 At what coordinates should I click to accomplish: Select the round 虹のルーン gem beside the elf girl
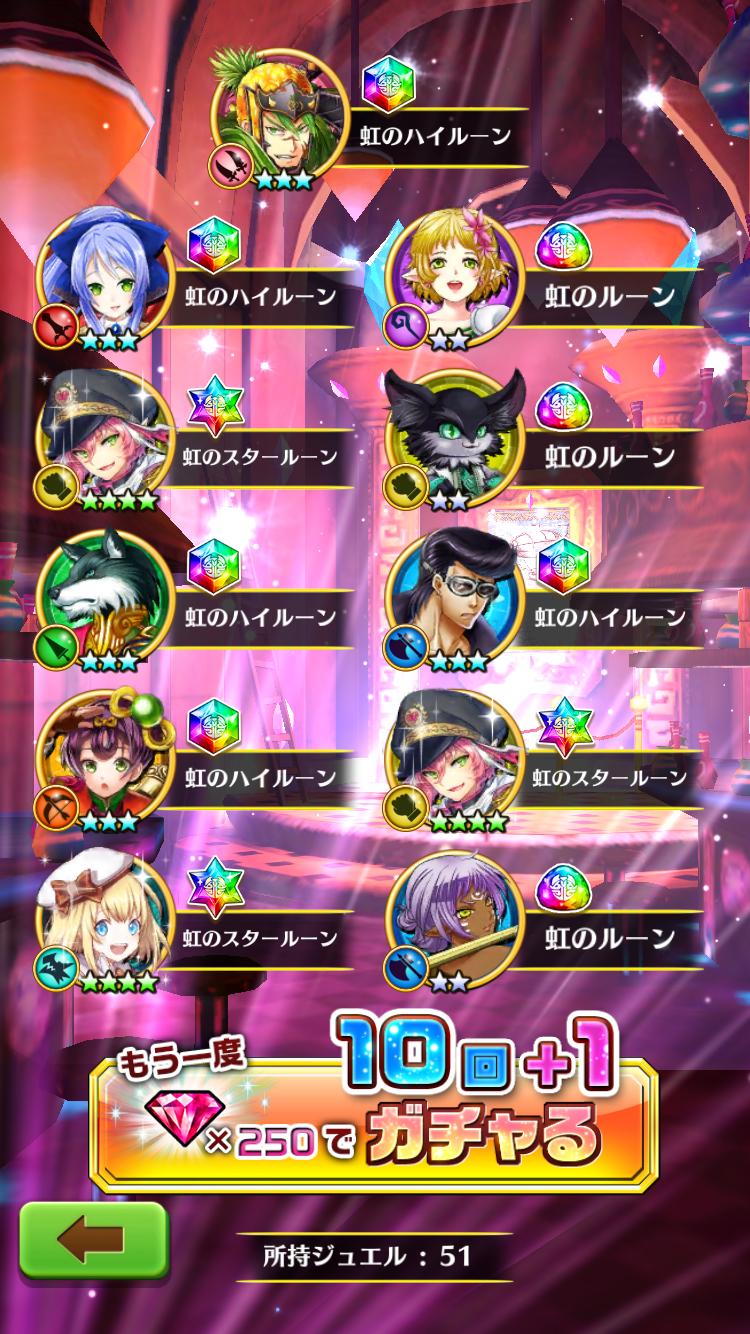(561, 253)
